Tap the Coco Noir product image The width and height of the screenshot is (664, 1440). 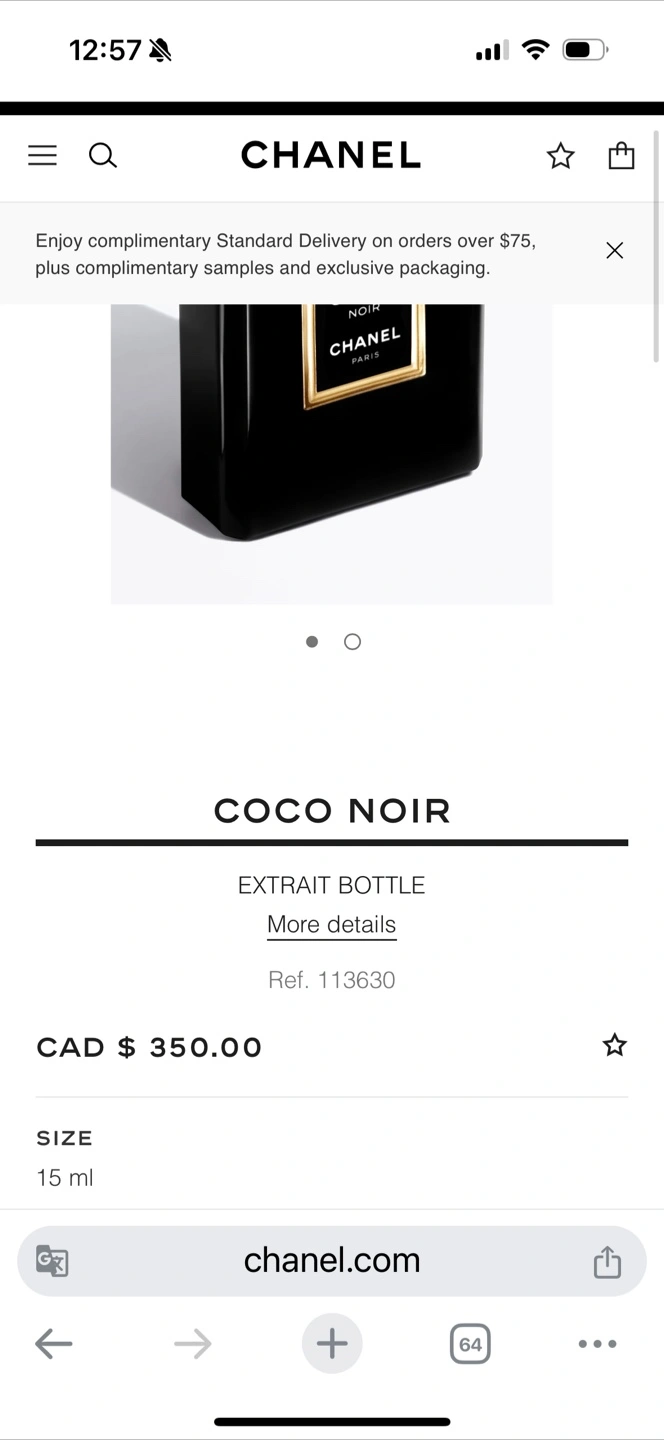click(x=332, y=454)
